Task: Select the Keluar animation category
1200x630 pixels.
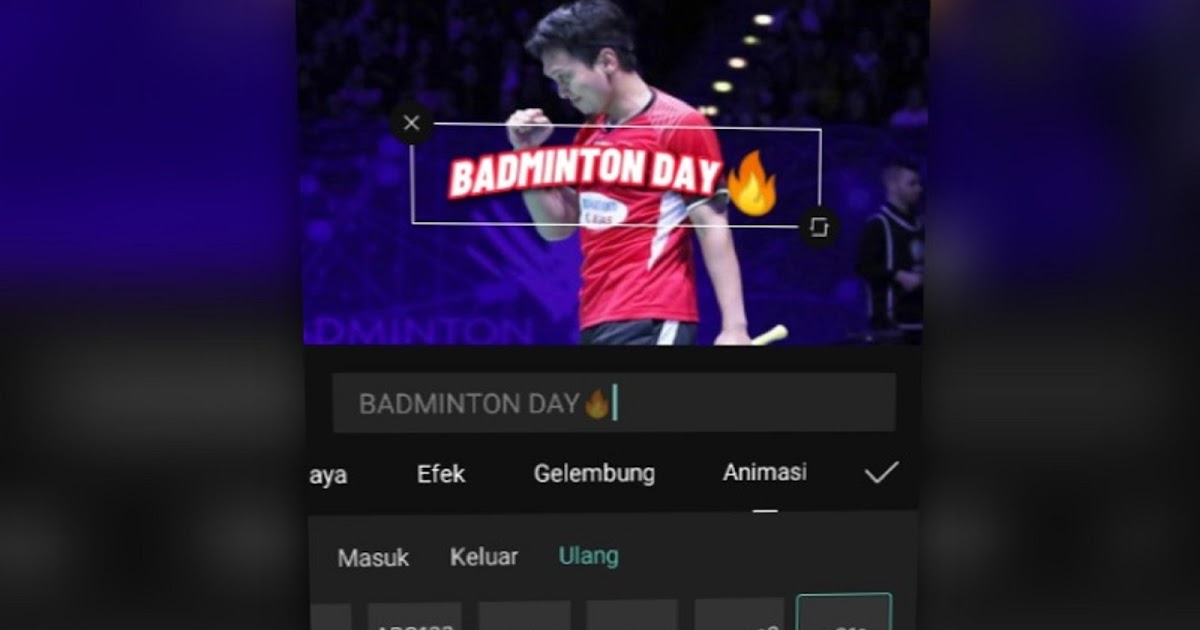Action: click(484, 557)
